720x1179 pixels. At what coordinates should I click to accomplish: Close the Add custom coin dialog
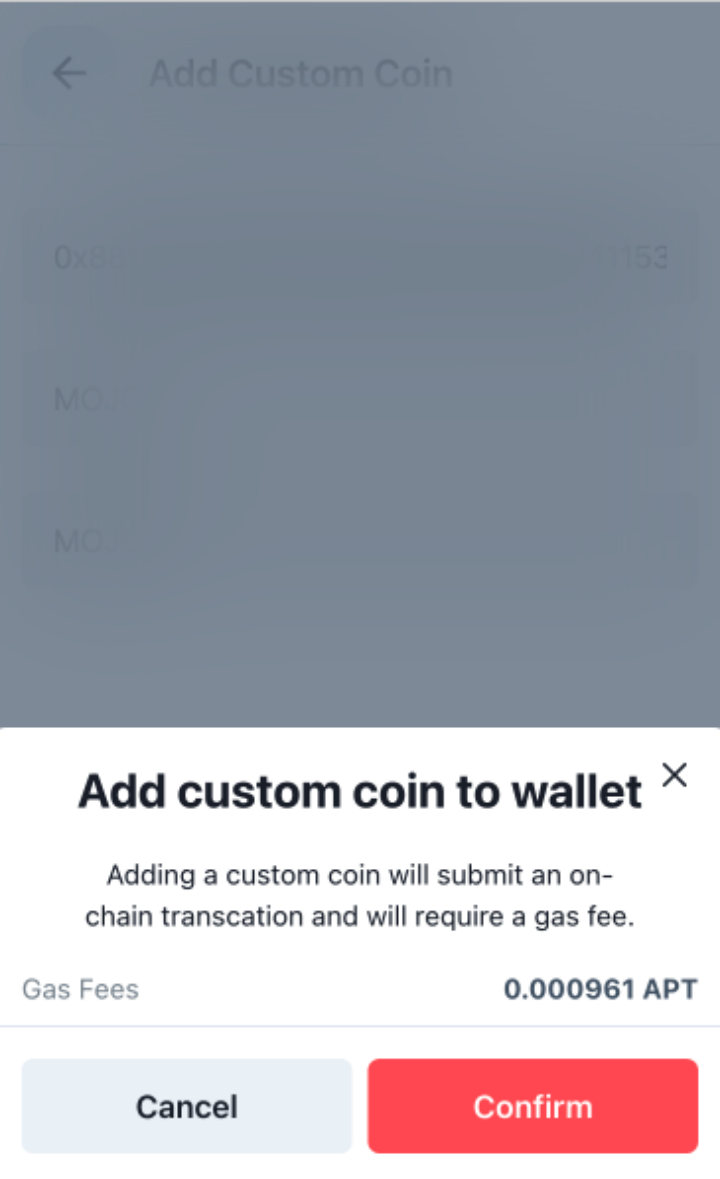pos(674,774)
